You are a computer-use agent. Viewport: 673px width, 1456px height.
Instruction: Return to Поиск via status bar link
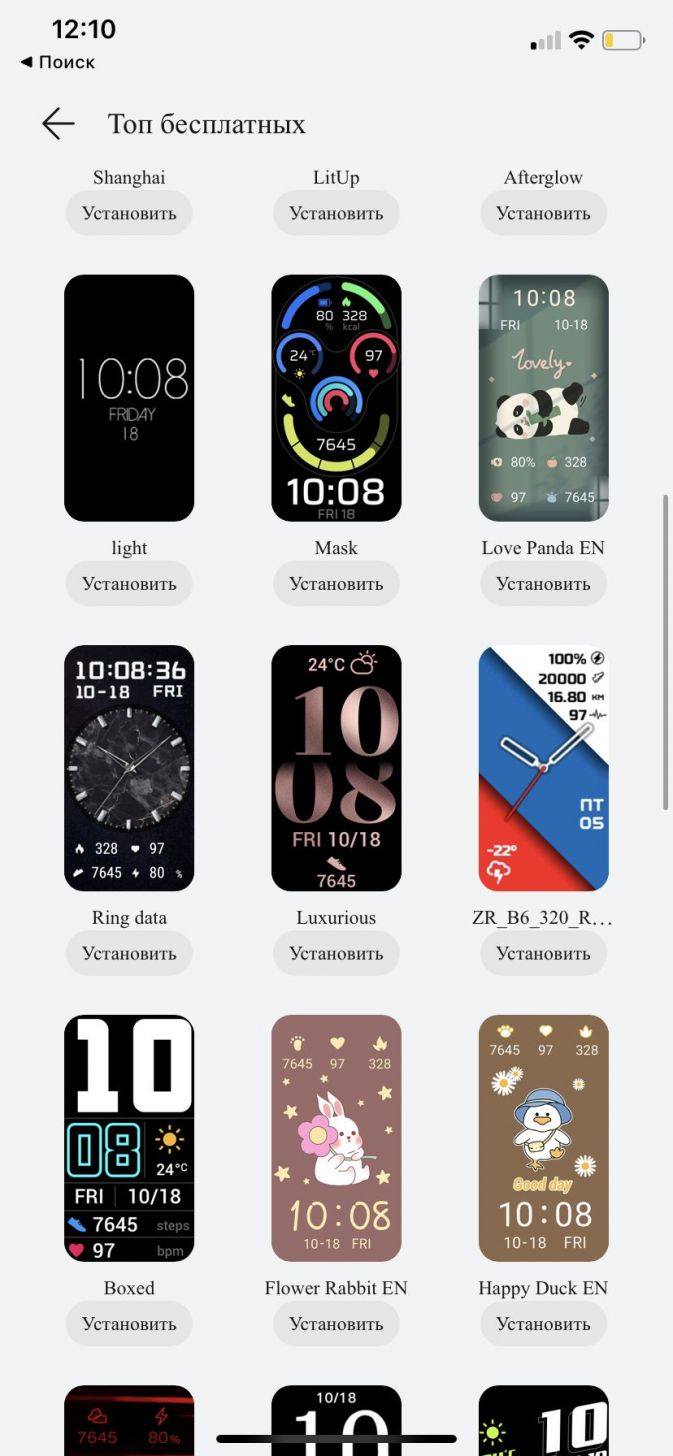tap(58, 62)
